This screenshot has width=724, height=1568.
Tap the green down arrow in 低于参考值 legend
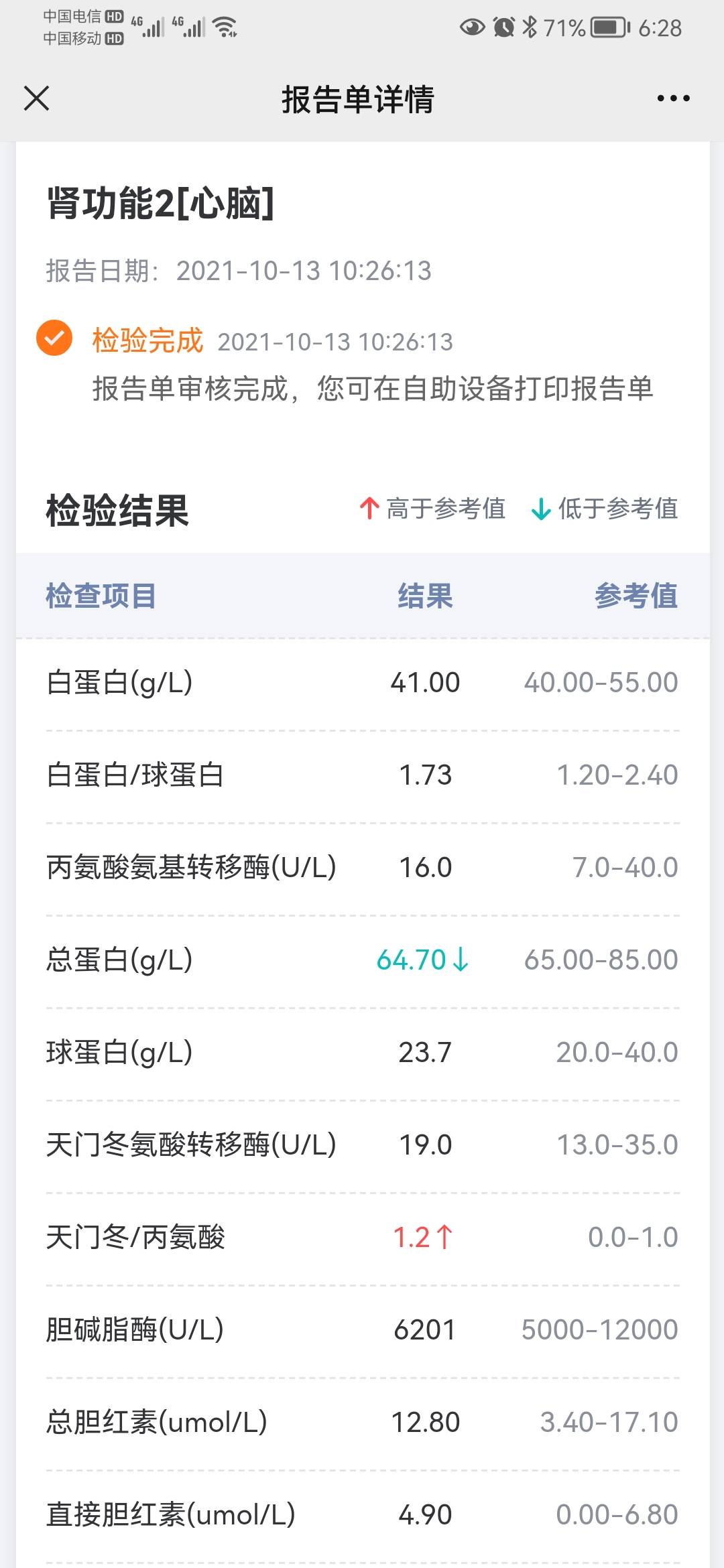pos(540,509)
